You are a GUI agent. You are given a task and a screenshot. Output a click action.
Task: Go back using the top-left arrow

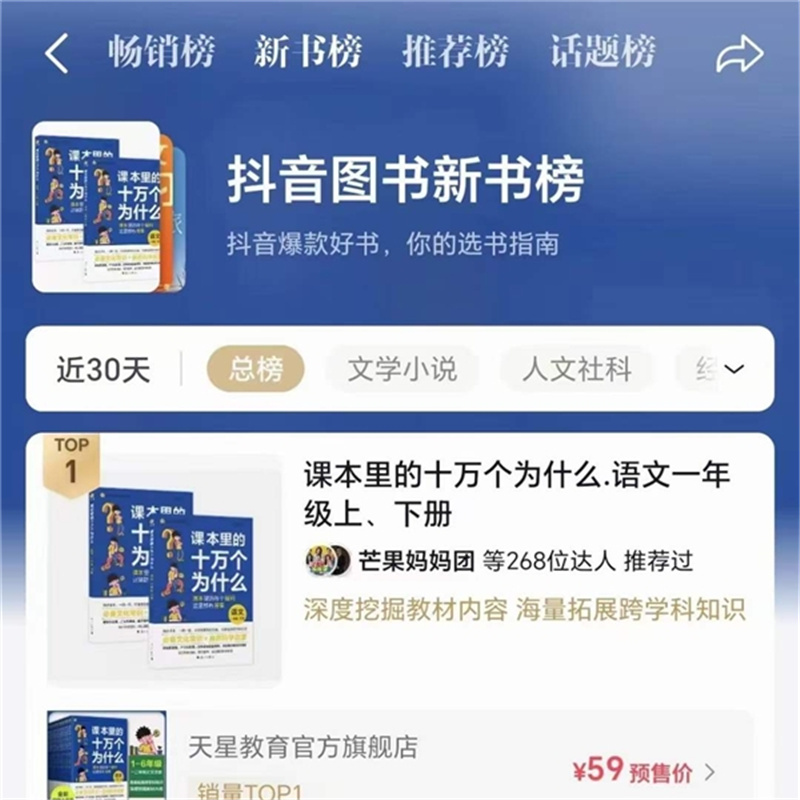pos(57,53)
